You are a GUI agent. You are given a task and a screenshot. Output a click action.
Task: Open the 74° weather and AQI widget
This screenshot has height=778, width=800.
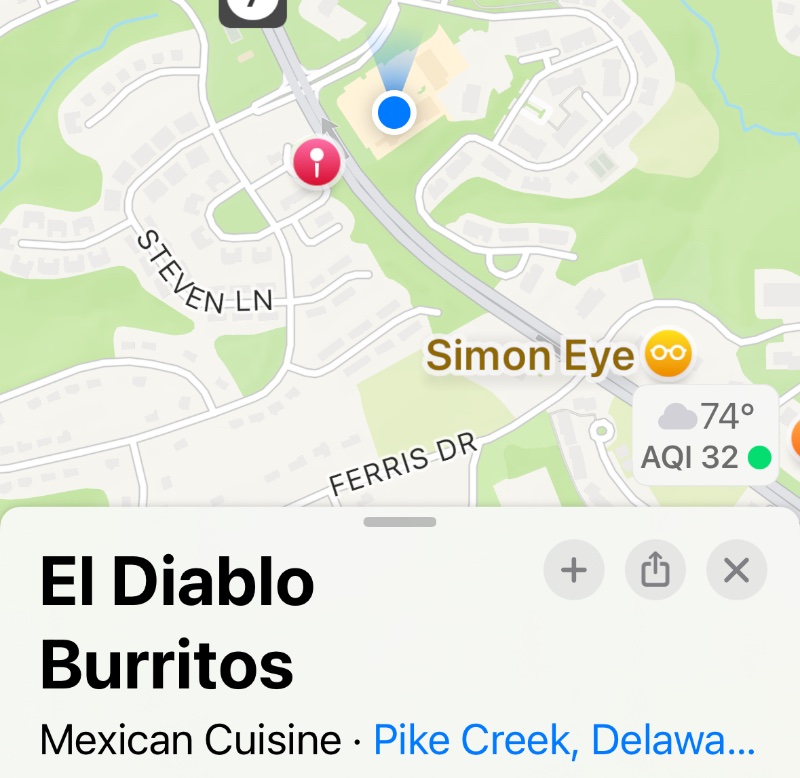coord(706,435)
